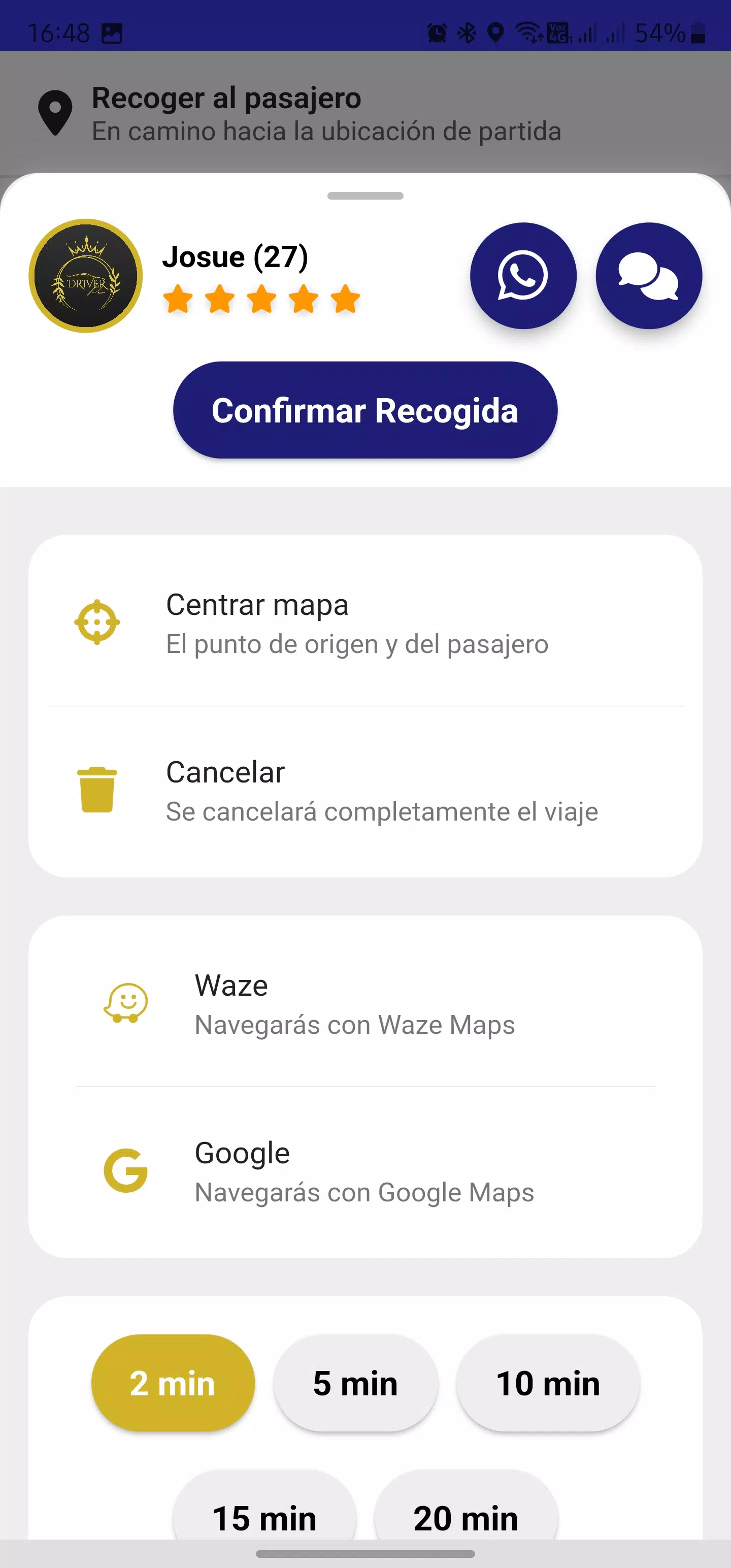Pick the 5 min option
This screenshot has height=1568, width=731.
coord(355,1383)
